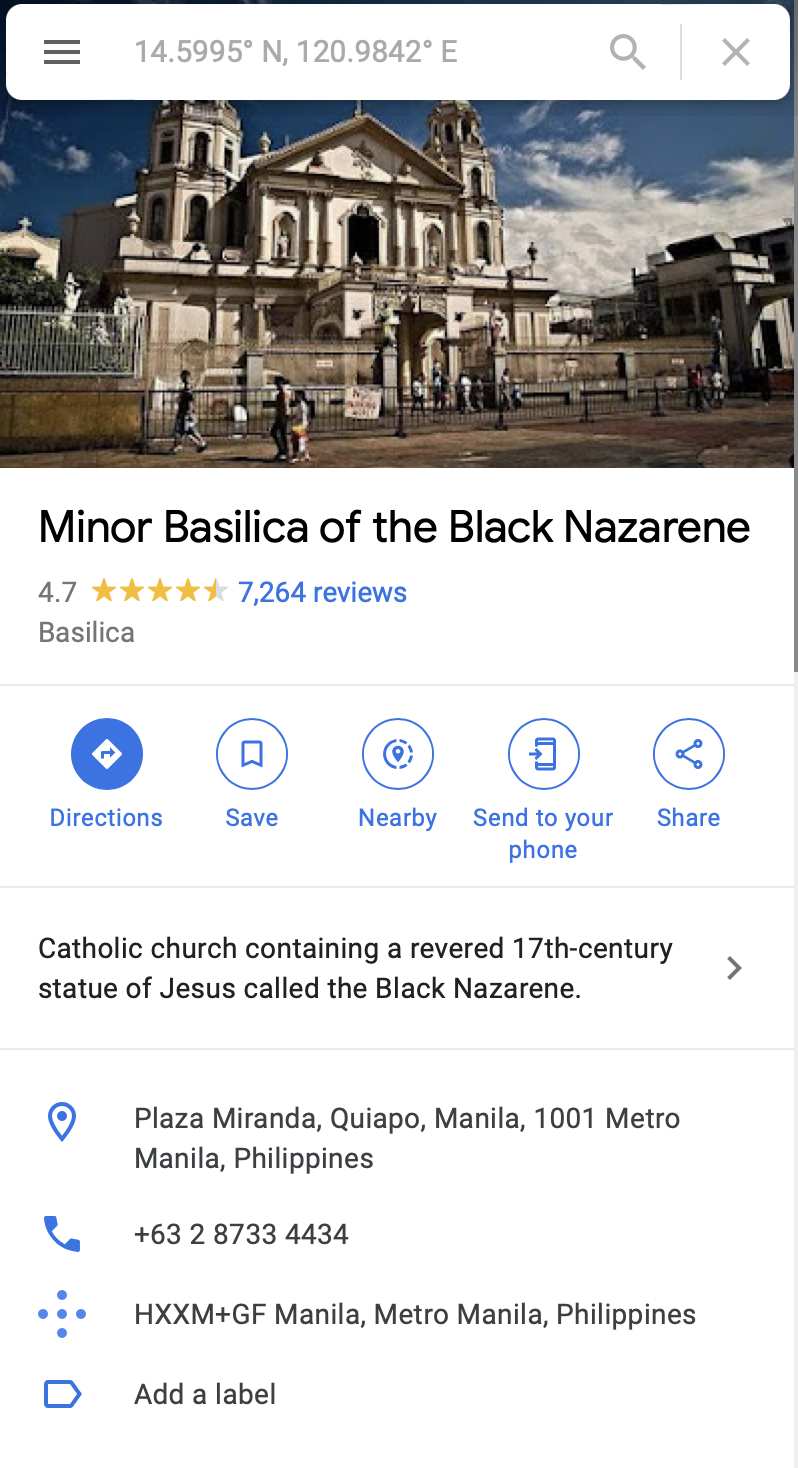Expand the Catholic church description

[398, 968]
